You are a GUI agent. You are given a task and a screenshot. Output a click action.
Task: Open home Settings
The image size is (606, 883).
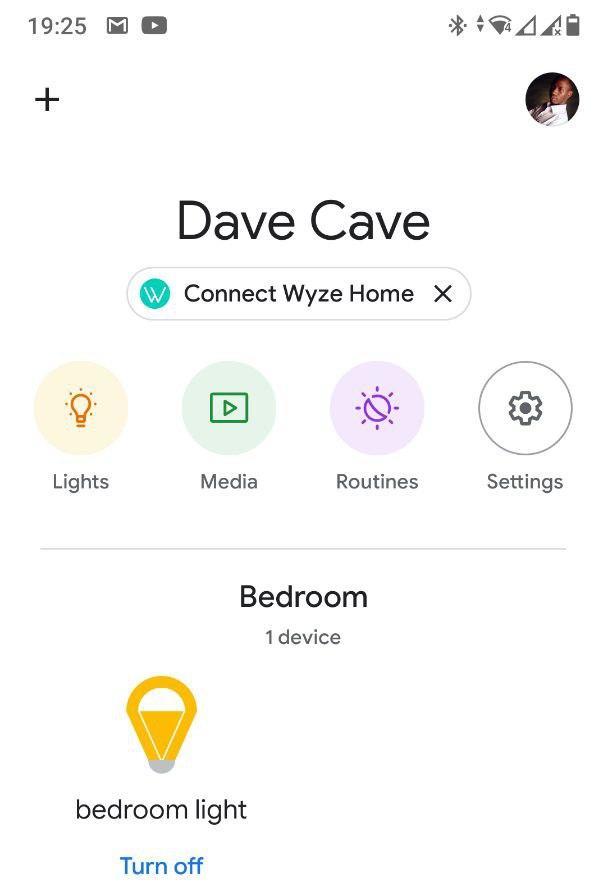point(525,408)
